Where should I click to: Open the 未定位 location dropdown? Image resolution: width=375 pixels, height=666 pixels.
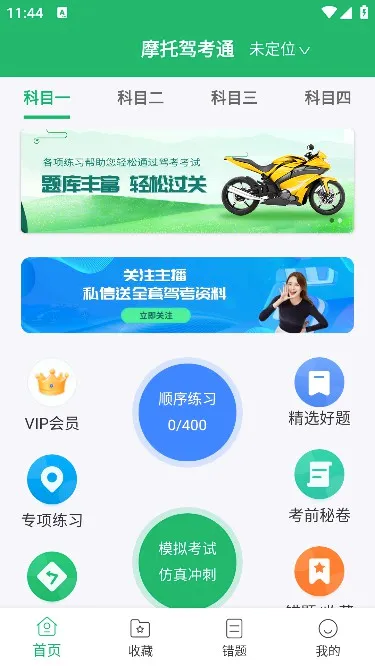(279, 49)
